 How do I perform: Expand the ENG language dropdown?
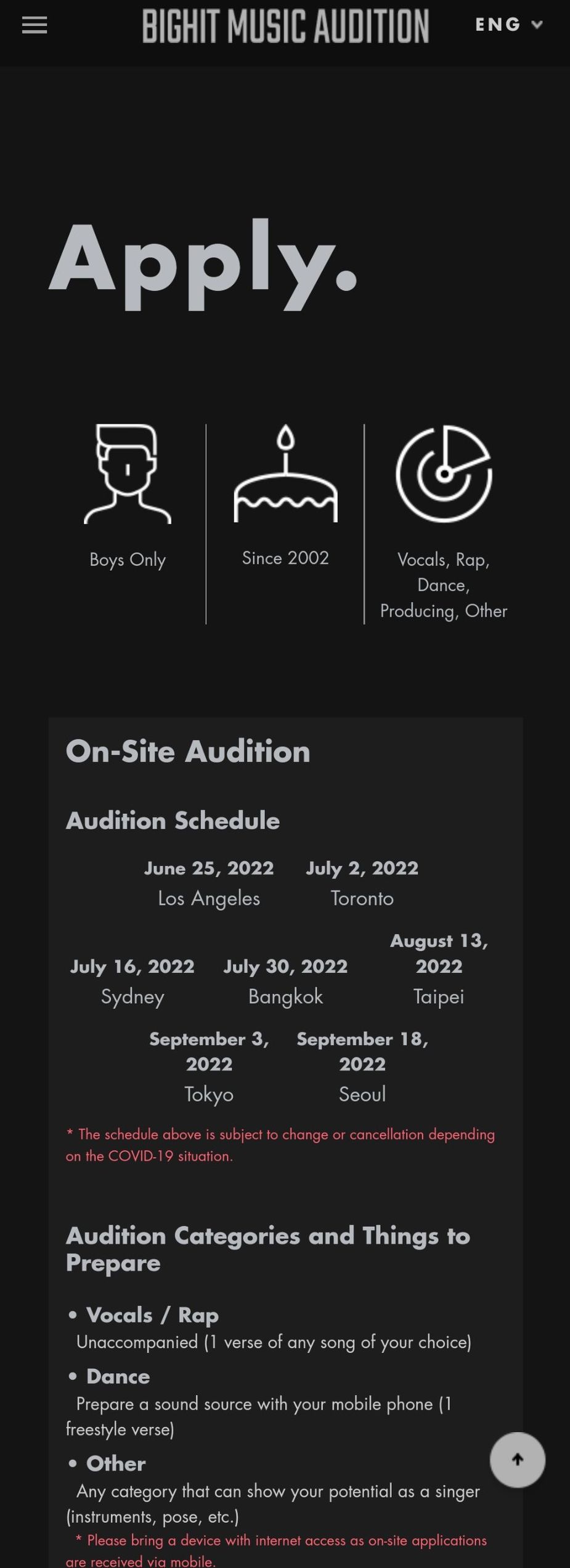point(508,25)
